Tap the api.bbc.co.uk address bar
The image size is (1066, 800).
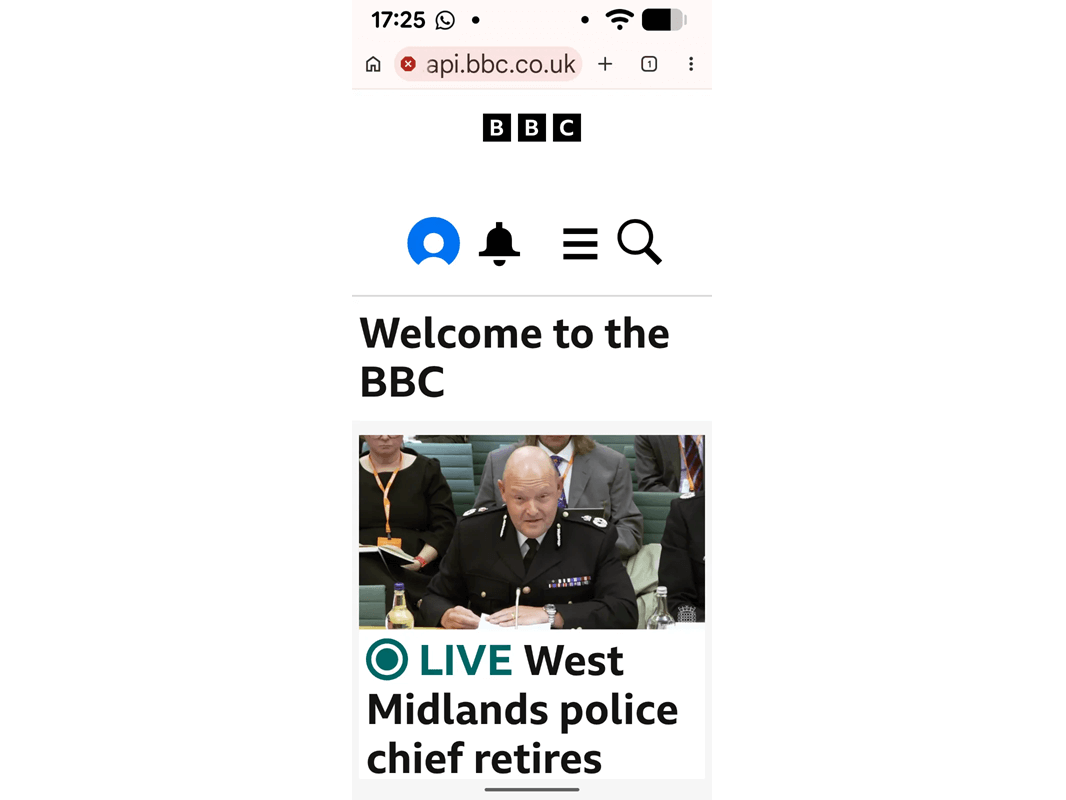[500, 65]
